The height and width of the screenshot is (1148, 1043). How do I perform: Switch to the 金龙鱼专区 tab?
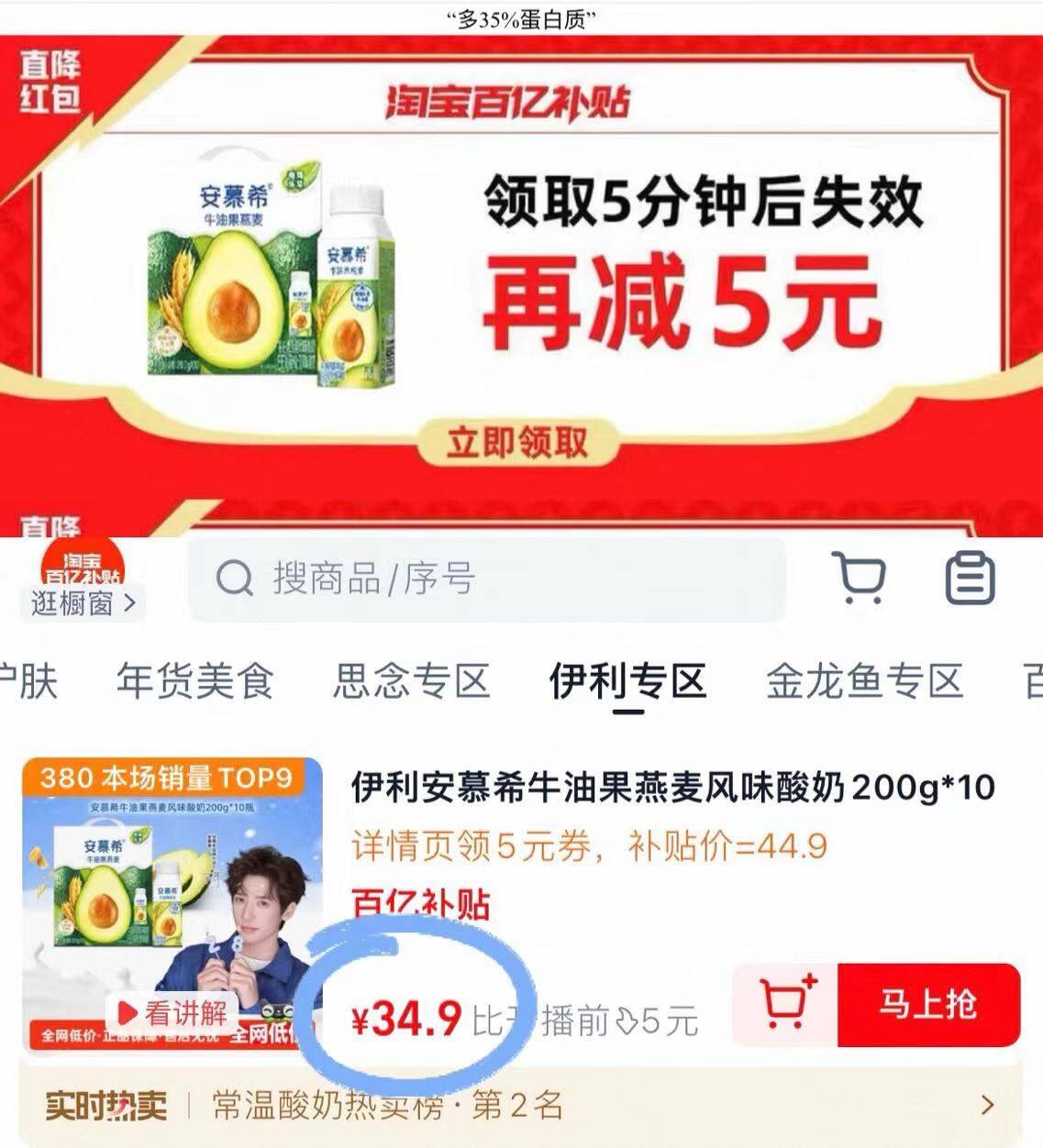(864, 681)
